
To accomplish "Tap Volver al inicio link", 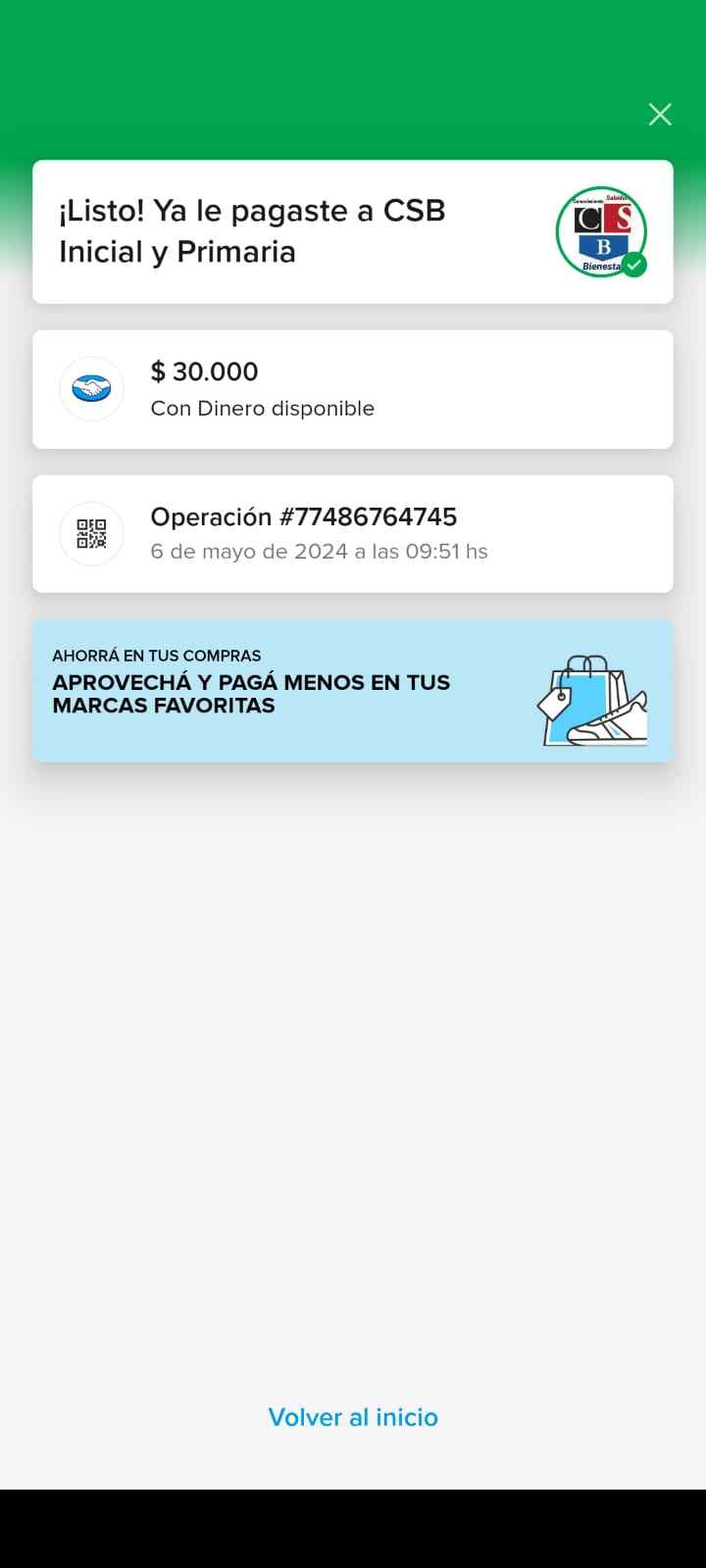I will pos(353,1417).
